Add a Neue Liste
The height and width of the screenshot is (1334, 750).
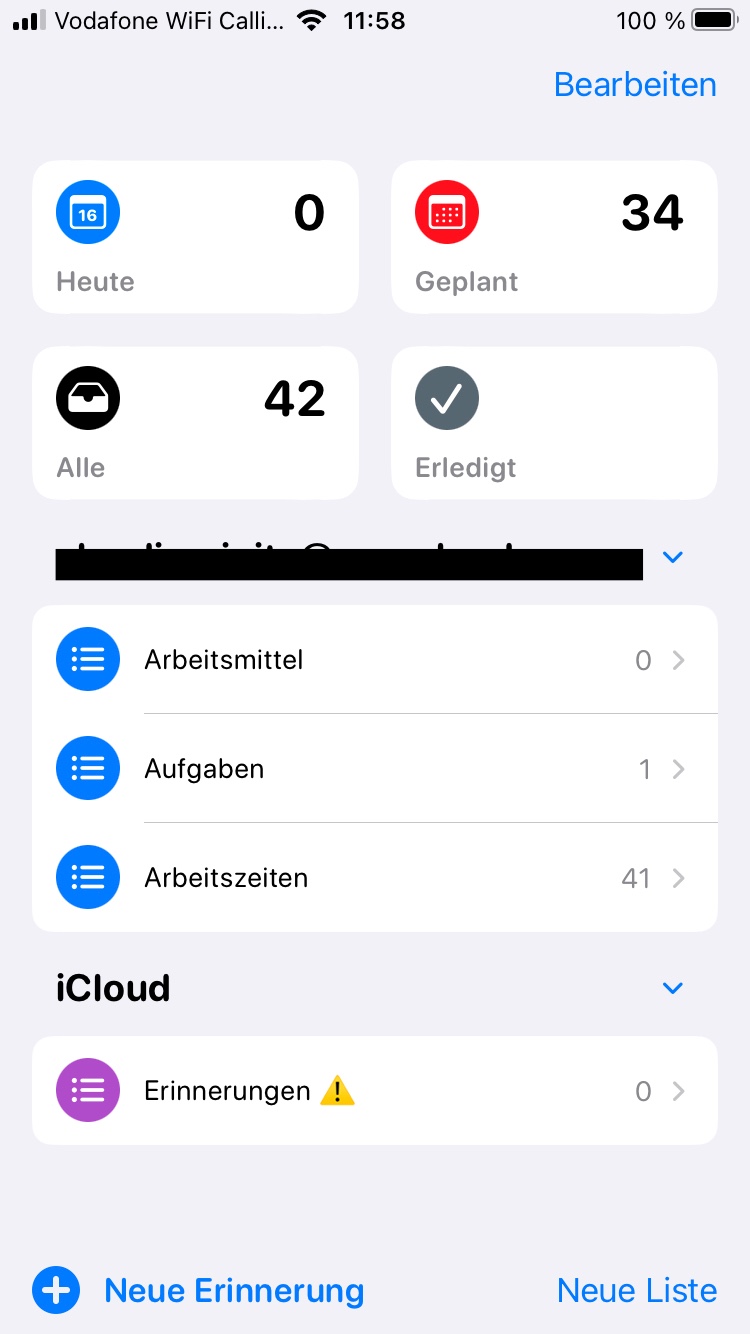click(x=637, y=1291)
